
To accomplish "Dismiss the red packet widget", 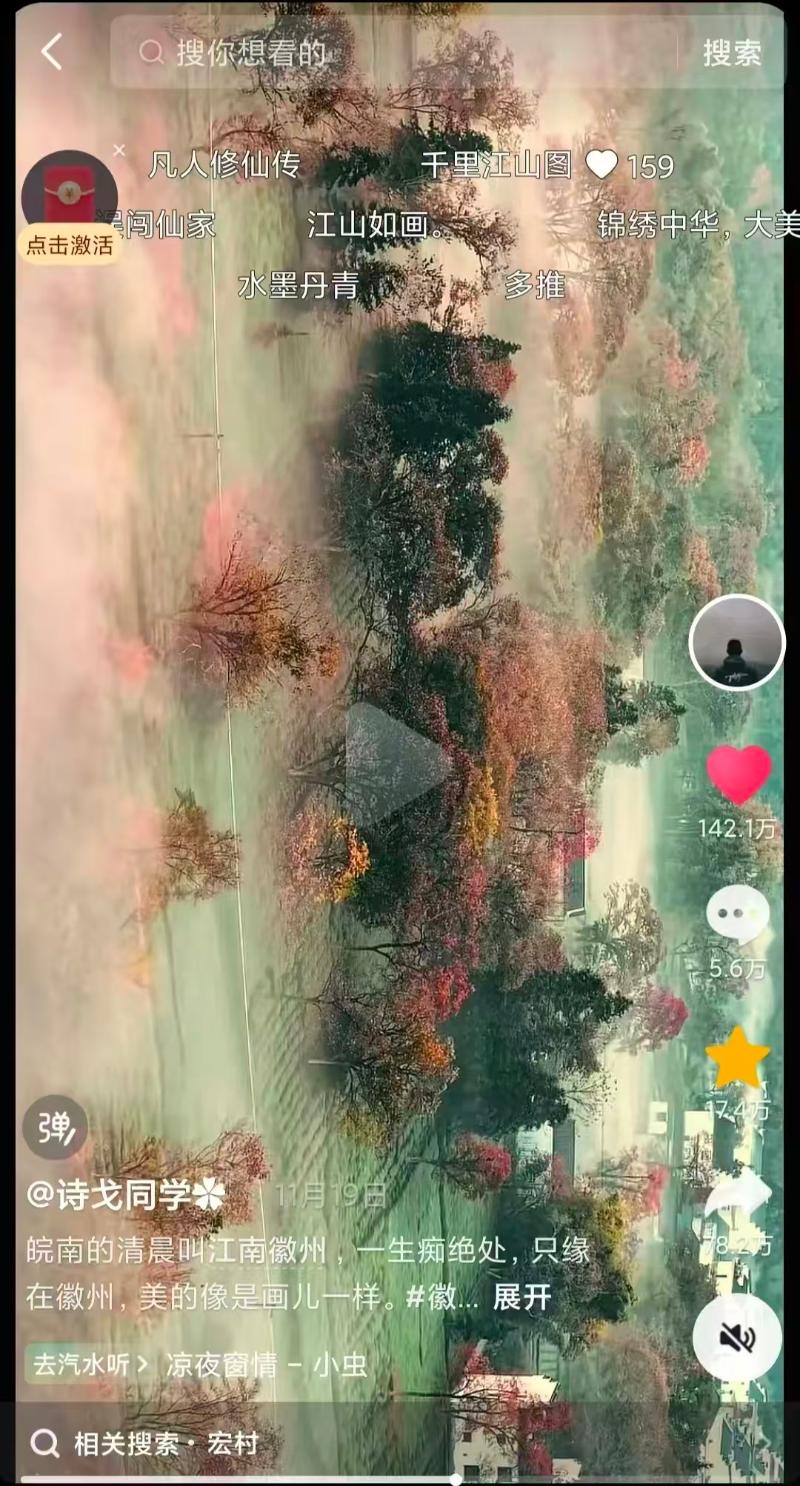I will tap(119, 151).
